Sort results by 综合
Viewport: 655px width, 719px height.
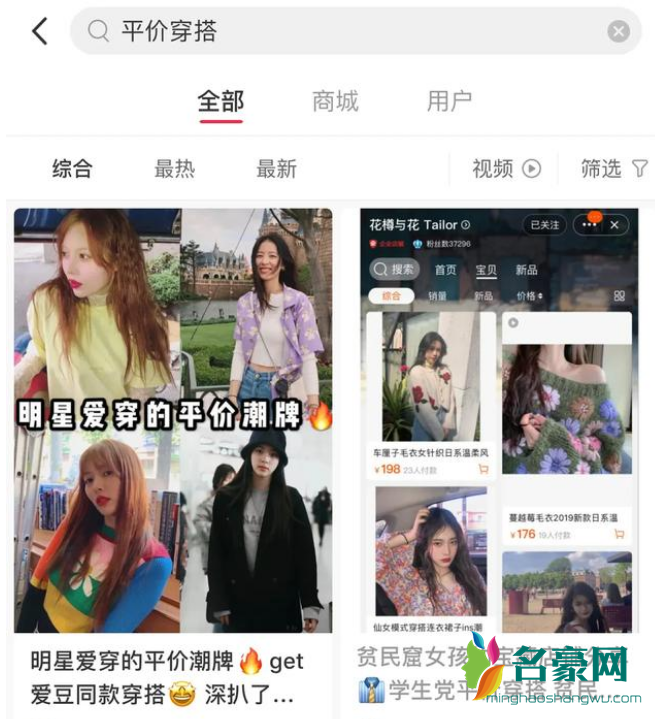(72, 169)
